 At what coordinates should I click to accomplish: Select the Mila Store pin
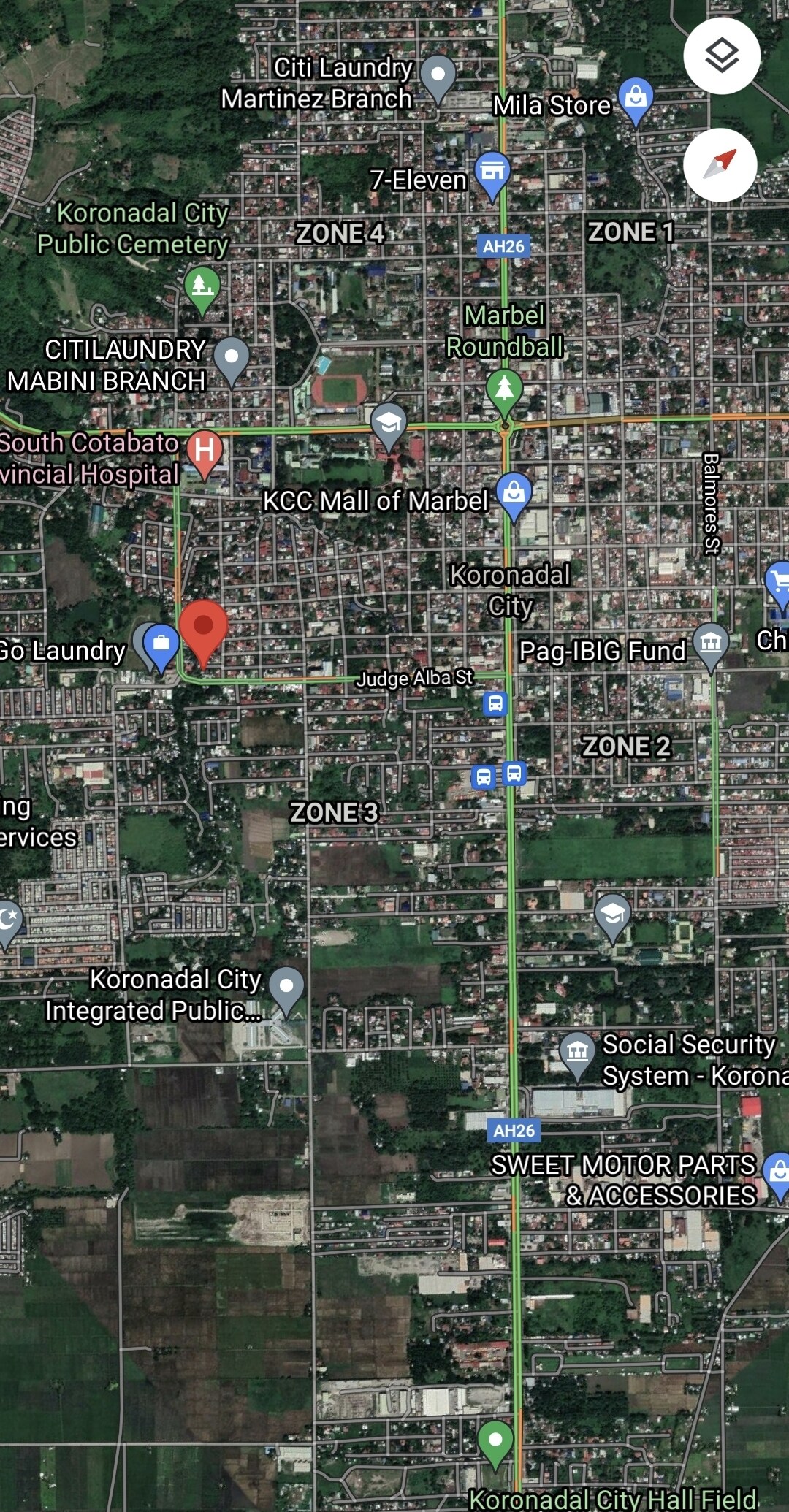pyautogui.click(x=636, y=98)
